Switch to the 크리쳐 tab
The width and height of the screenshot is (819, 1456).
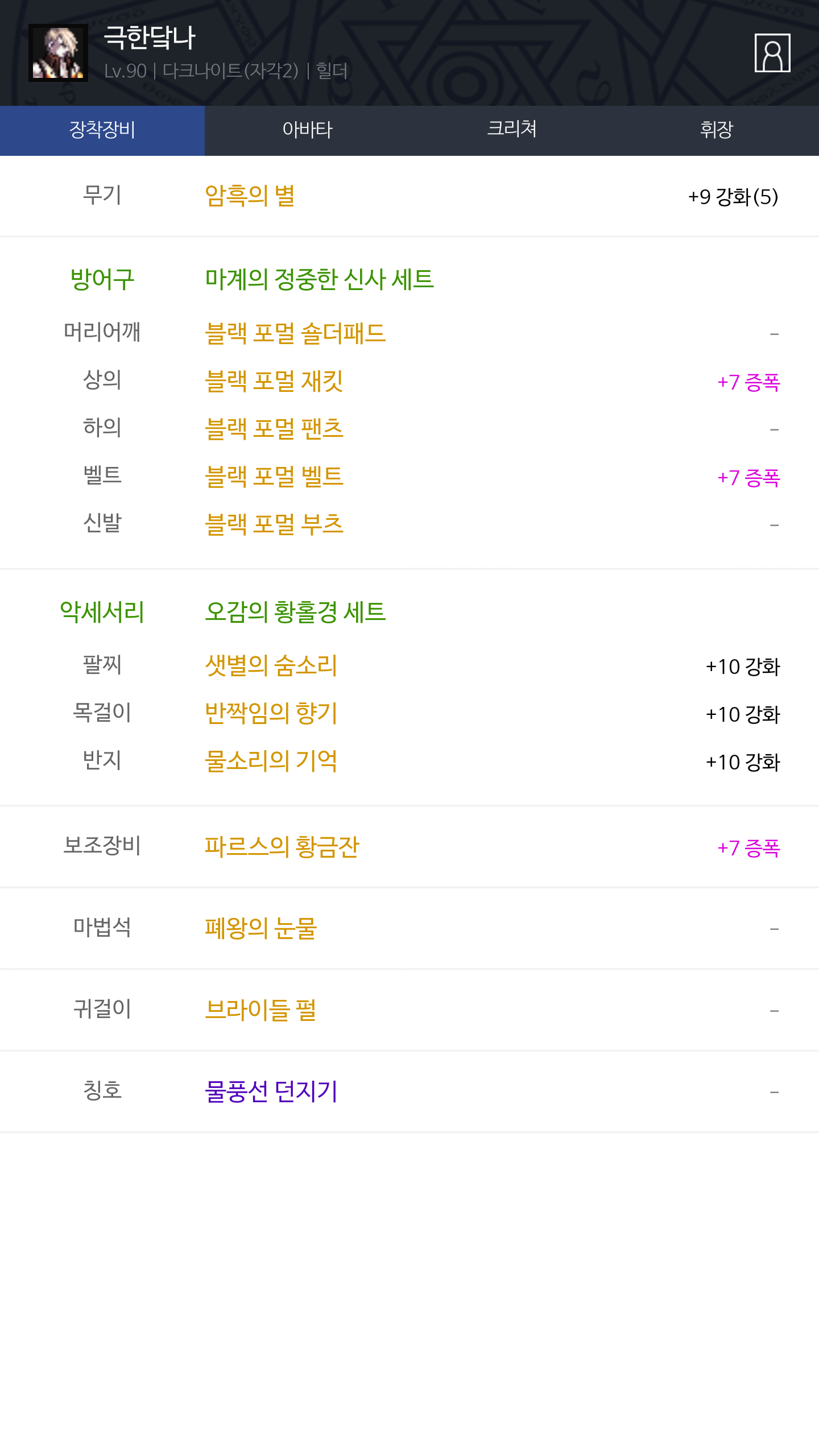pyautogui.click(x=512, y=130)
